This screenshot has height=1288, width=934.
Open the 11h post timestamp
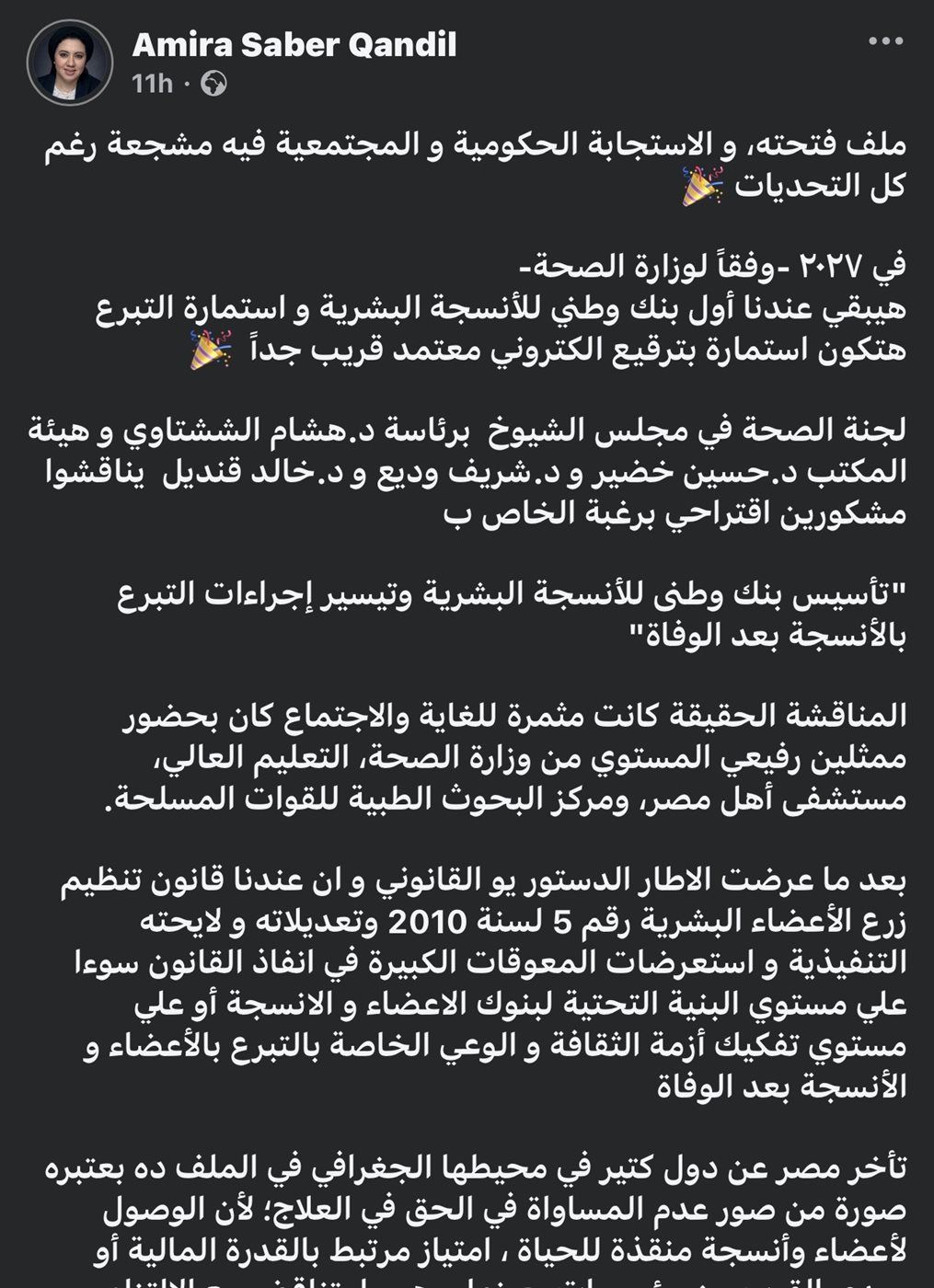152,84
